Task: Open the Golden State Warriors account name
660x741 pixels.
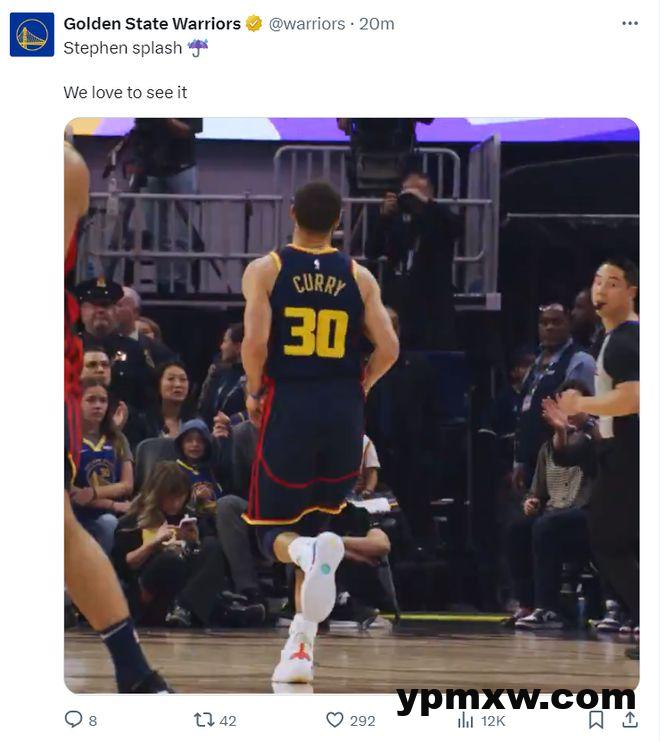Action: coord(152,23)
